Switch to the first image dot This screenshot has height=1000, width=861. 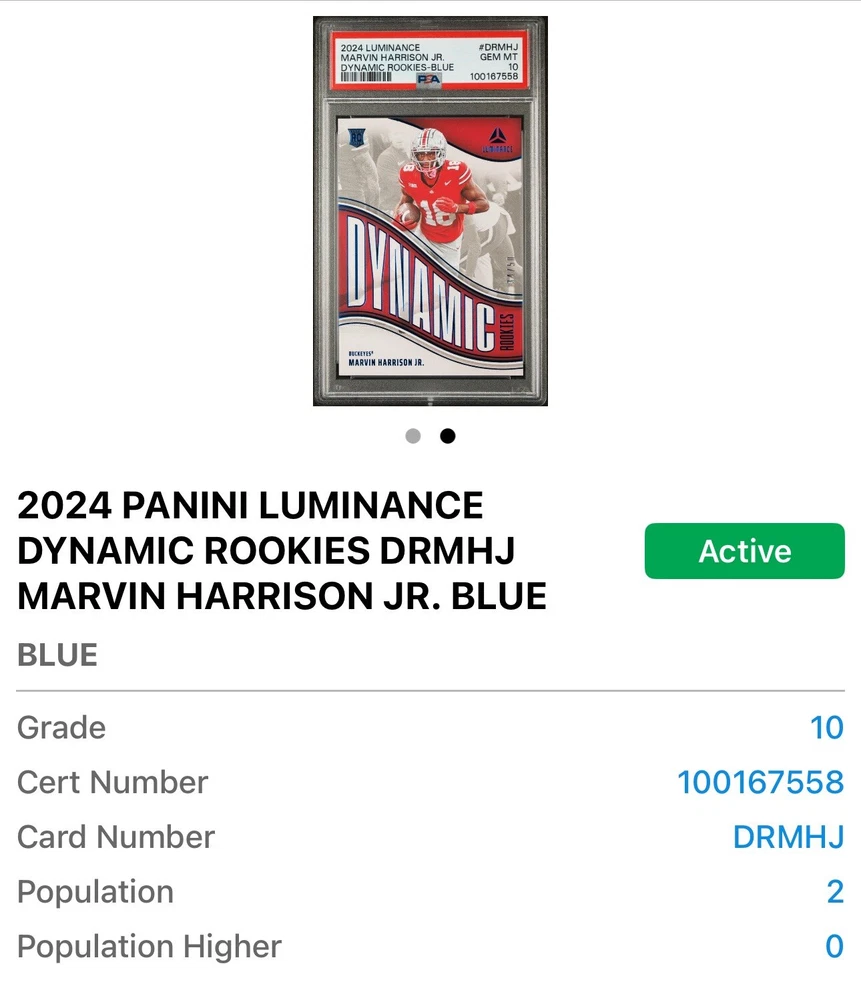point(413,436)
